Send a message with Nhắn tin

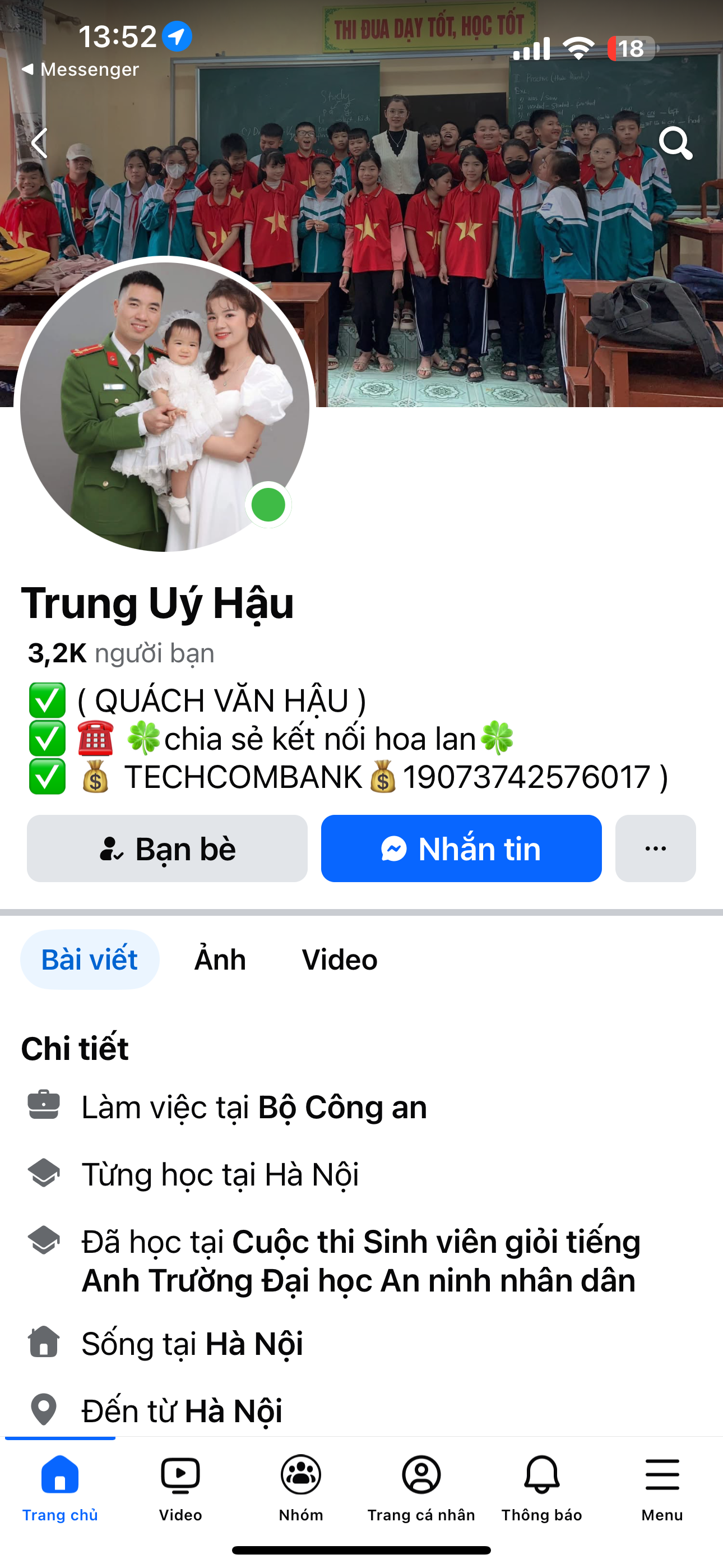point(461,848)
